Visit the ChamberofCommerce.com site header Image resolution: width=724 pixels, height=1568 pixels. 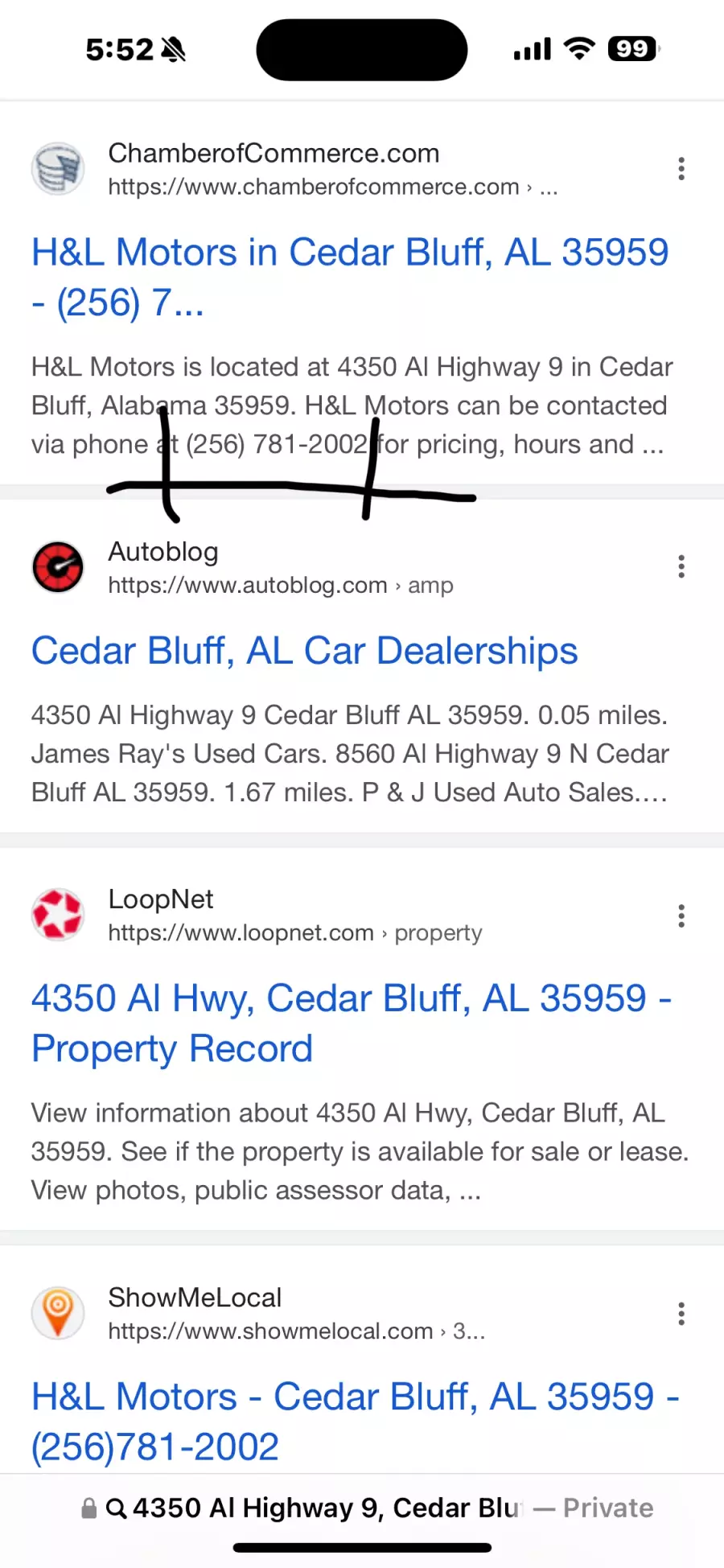point(294,169)
